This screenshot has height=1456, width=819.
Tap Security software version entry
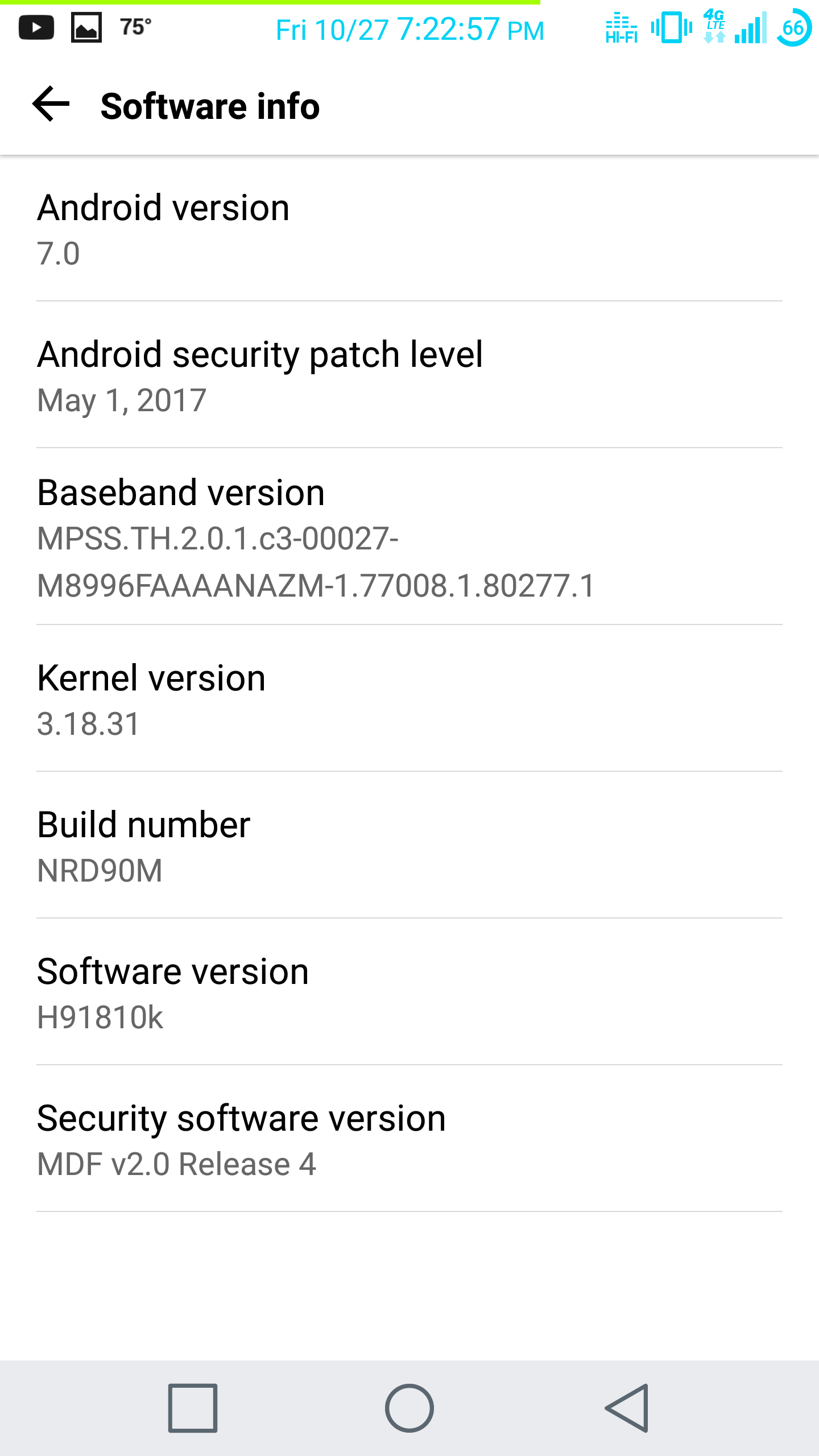pos(409,1139)
